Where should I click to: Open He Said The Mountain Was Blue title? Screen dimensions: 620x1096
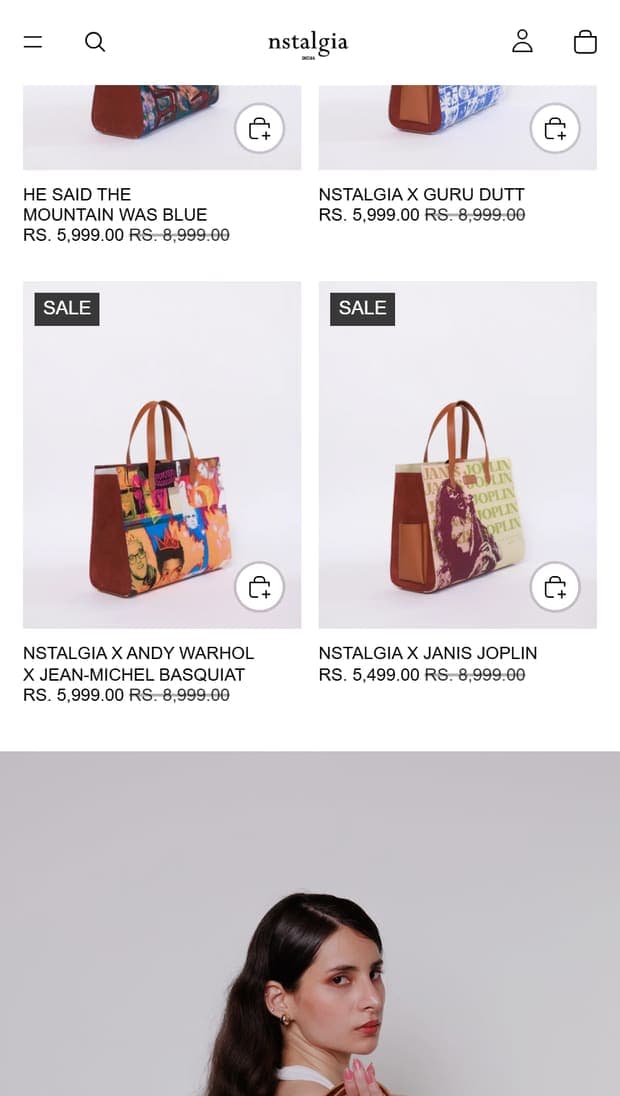115,204
